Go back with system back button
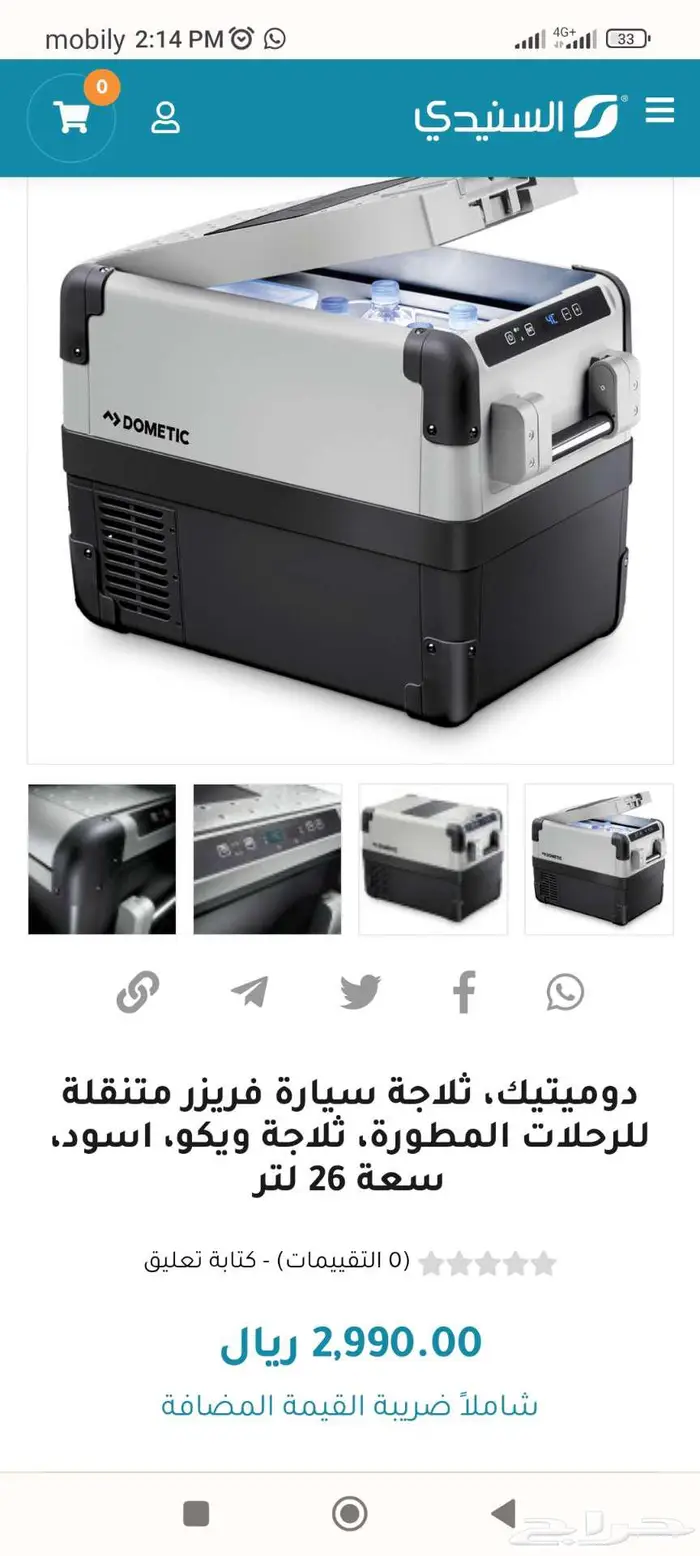The image size is (700, 1556). (x=503, y=1513)
